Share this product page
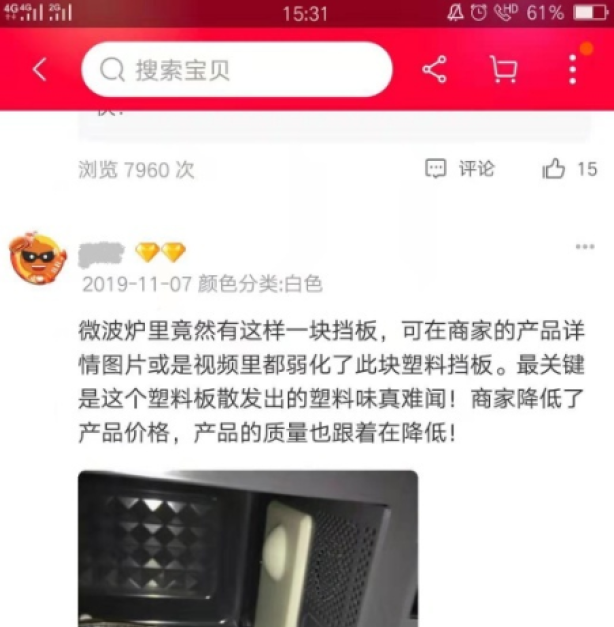This screenshot has width=614, height=627. click(x=434, y=70)
